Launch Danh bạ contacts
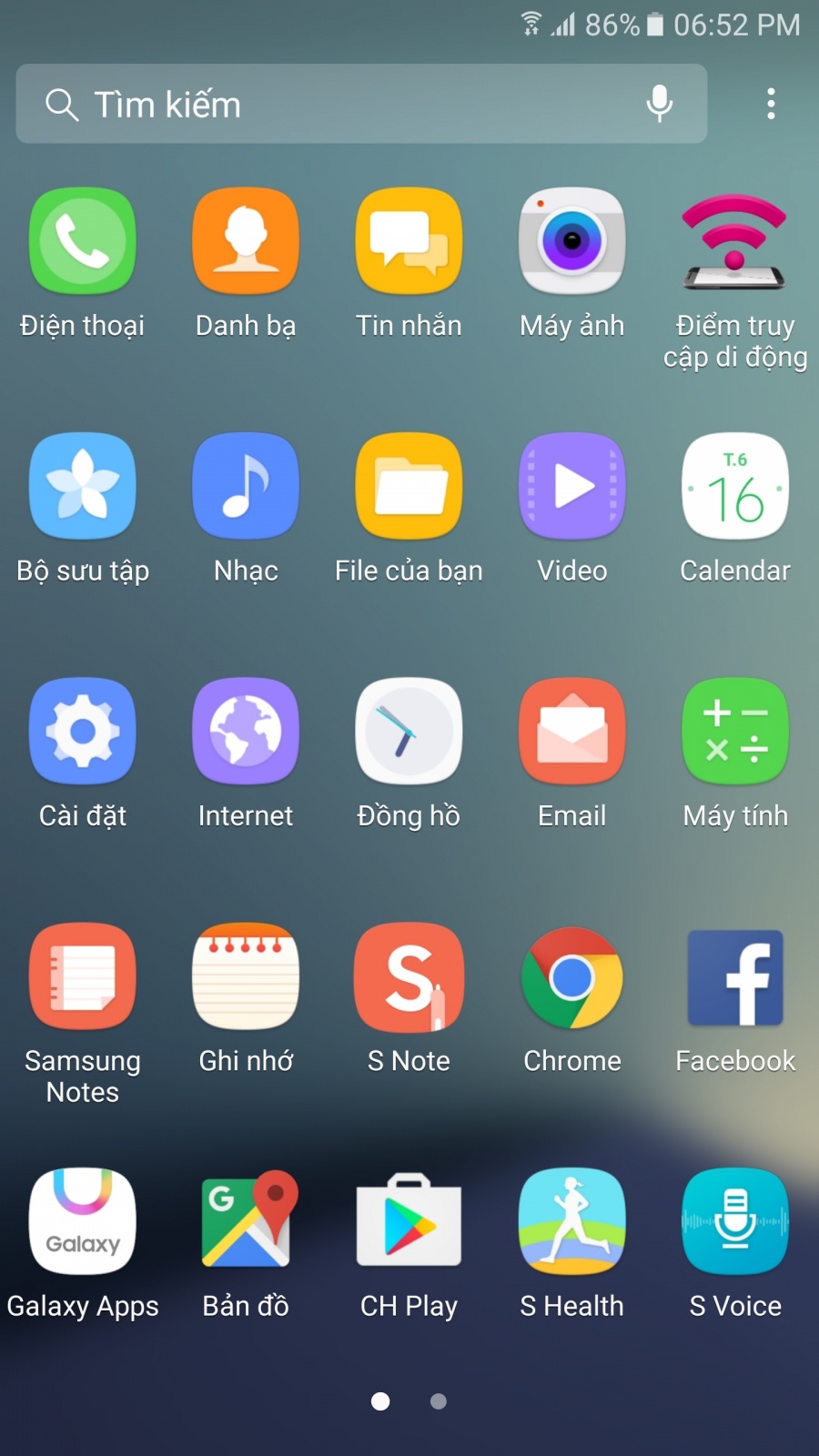 [246, 241]
